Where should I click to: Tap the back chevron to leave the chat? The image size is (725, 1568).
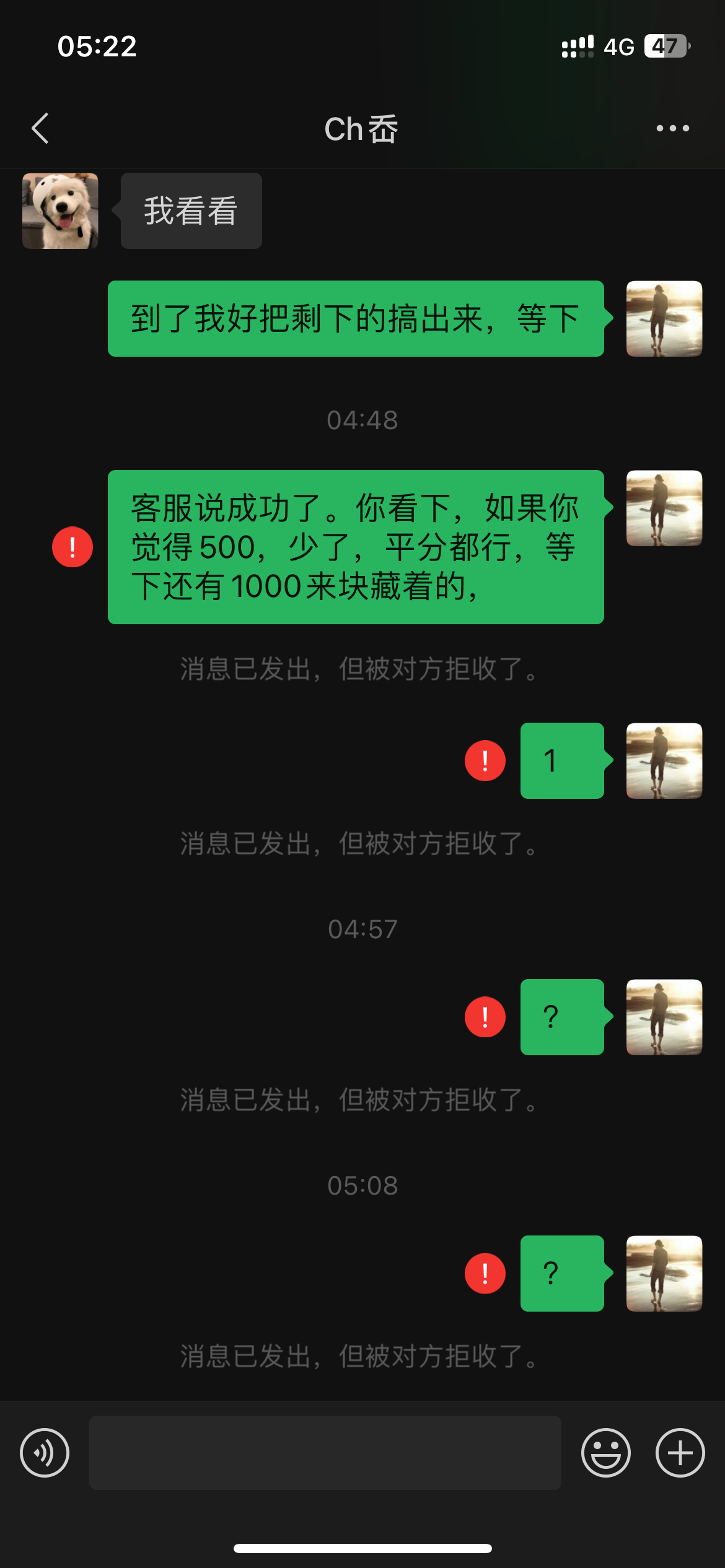pos(40,128)
